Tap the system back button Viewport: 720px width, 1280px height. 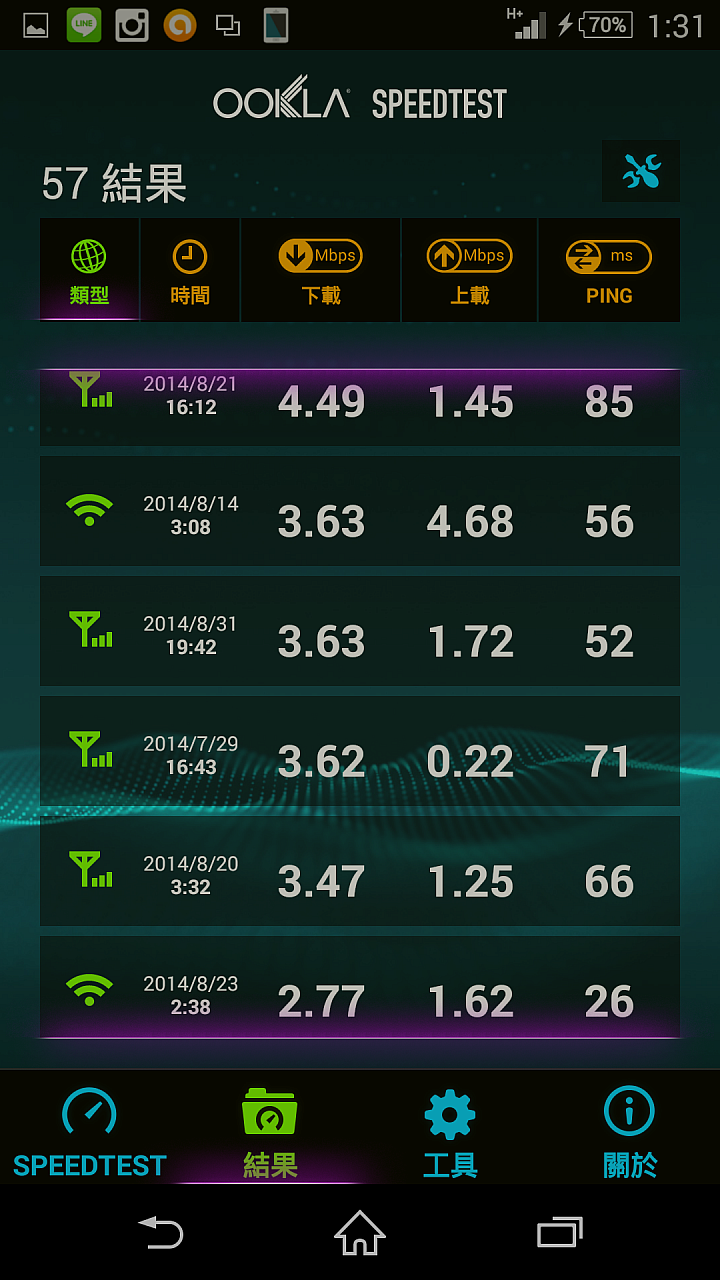coord(160,1232)
